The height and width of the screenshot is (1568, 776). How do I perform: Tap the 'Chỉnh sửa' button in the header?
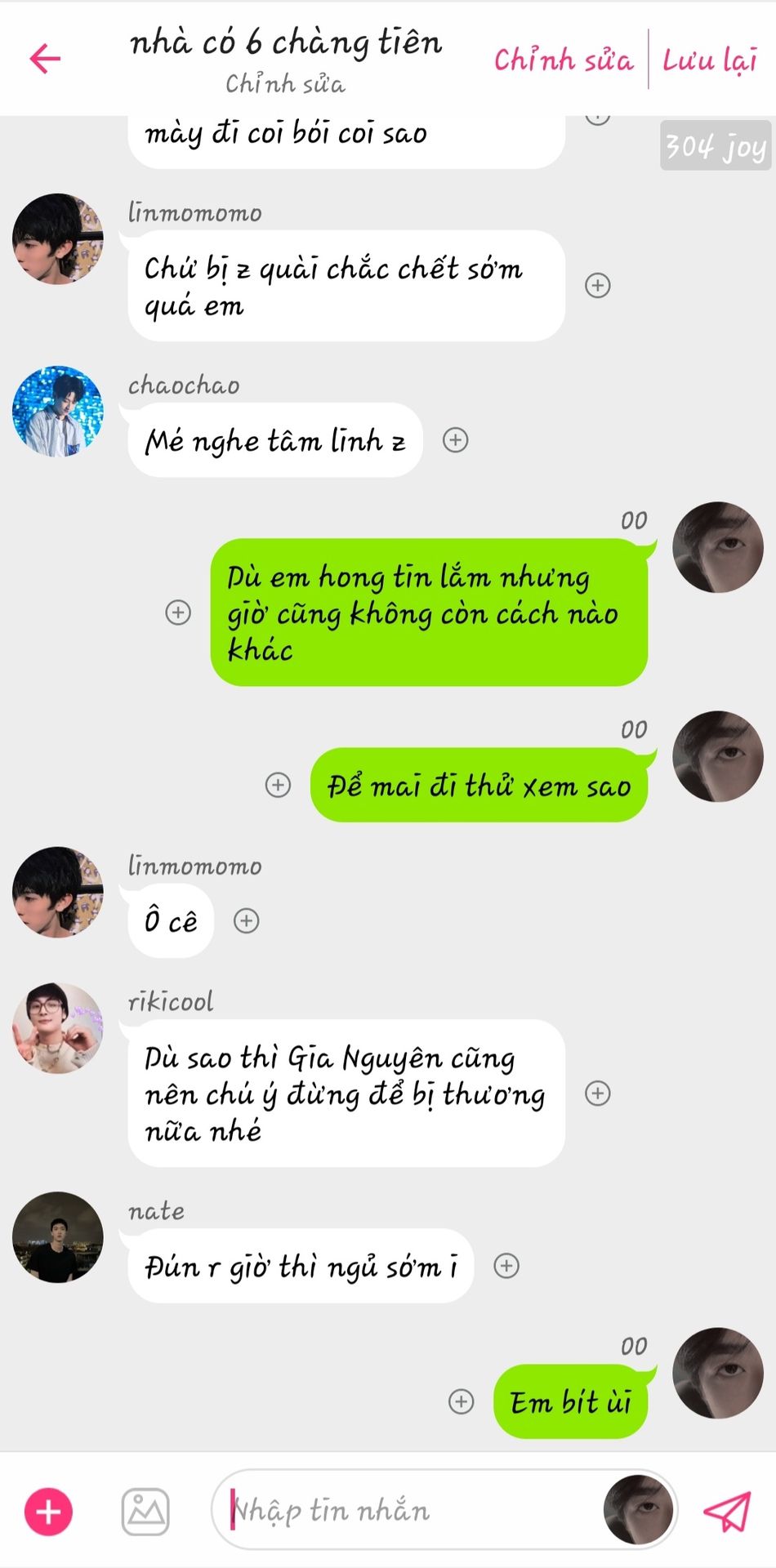563,60
